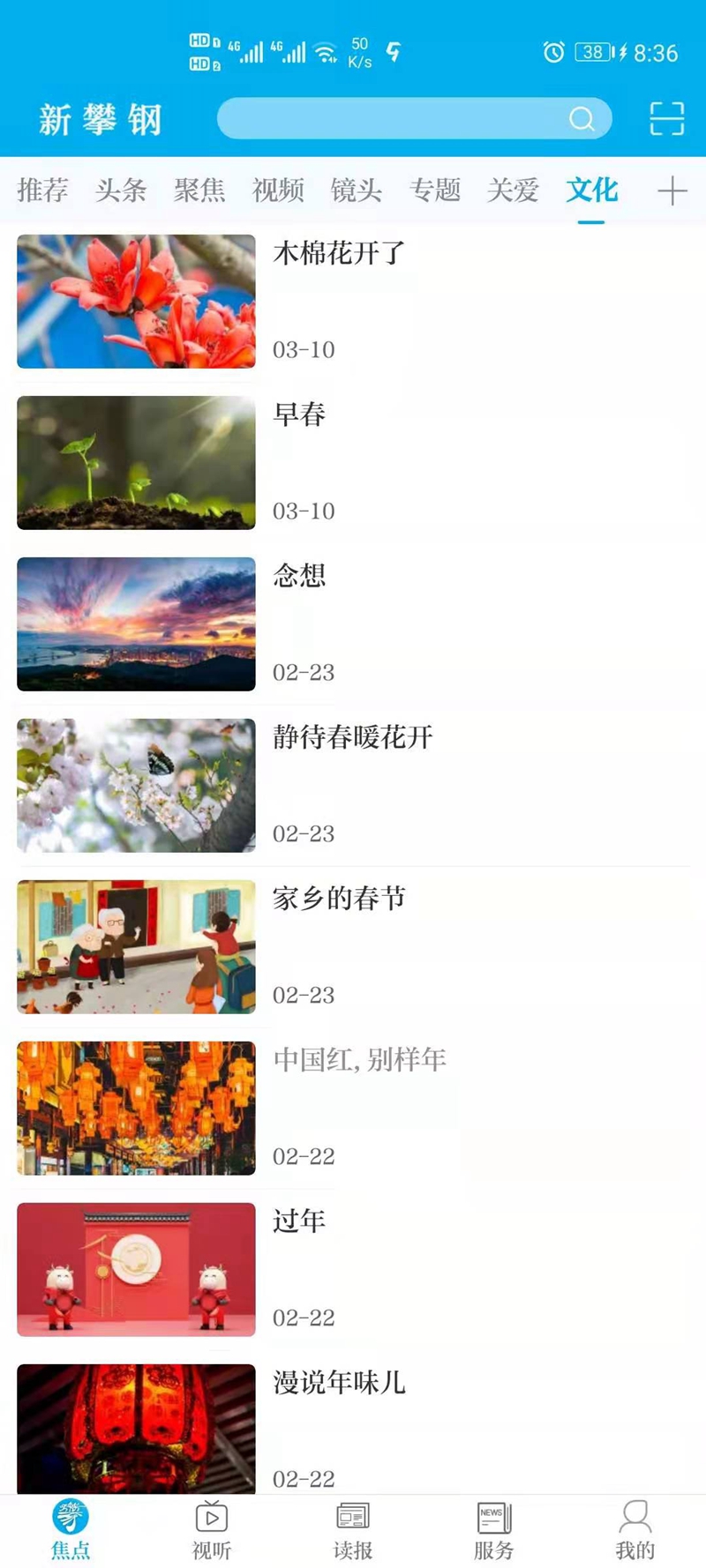
Task: Open the 关爱 section
Action: click(x=512, y=190)
